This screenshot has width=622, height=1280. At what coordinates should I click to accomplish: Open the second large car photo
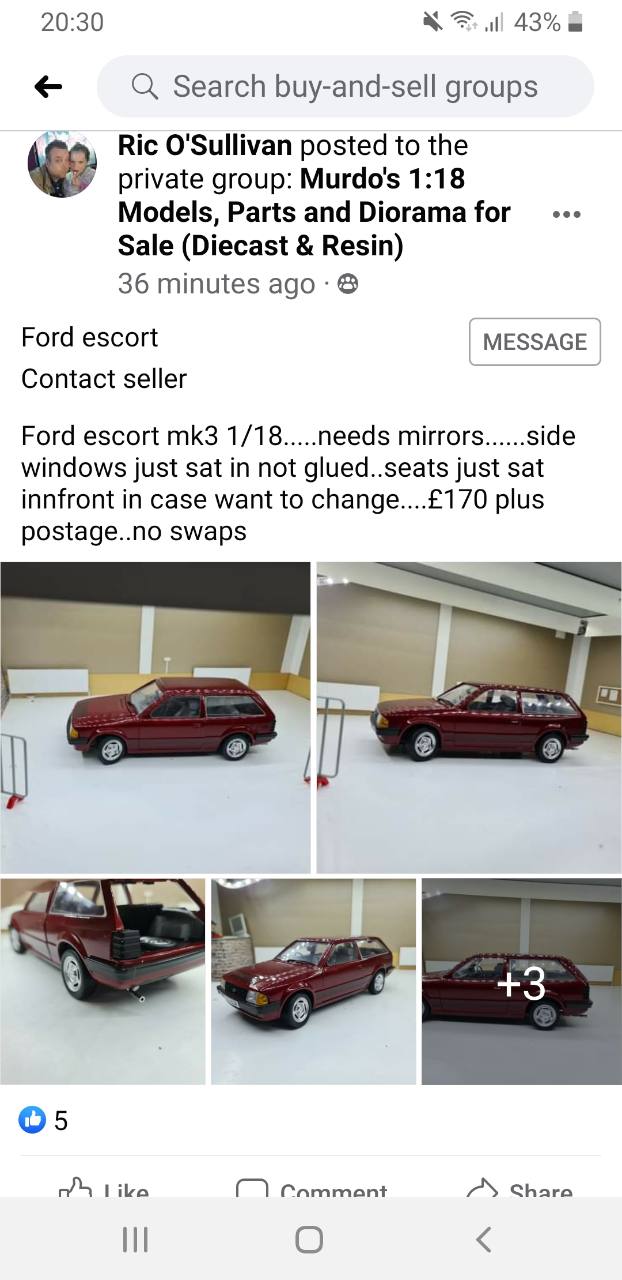[x=469, y=717]
